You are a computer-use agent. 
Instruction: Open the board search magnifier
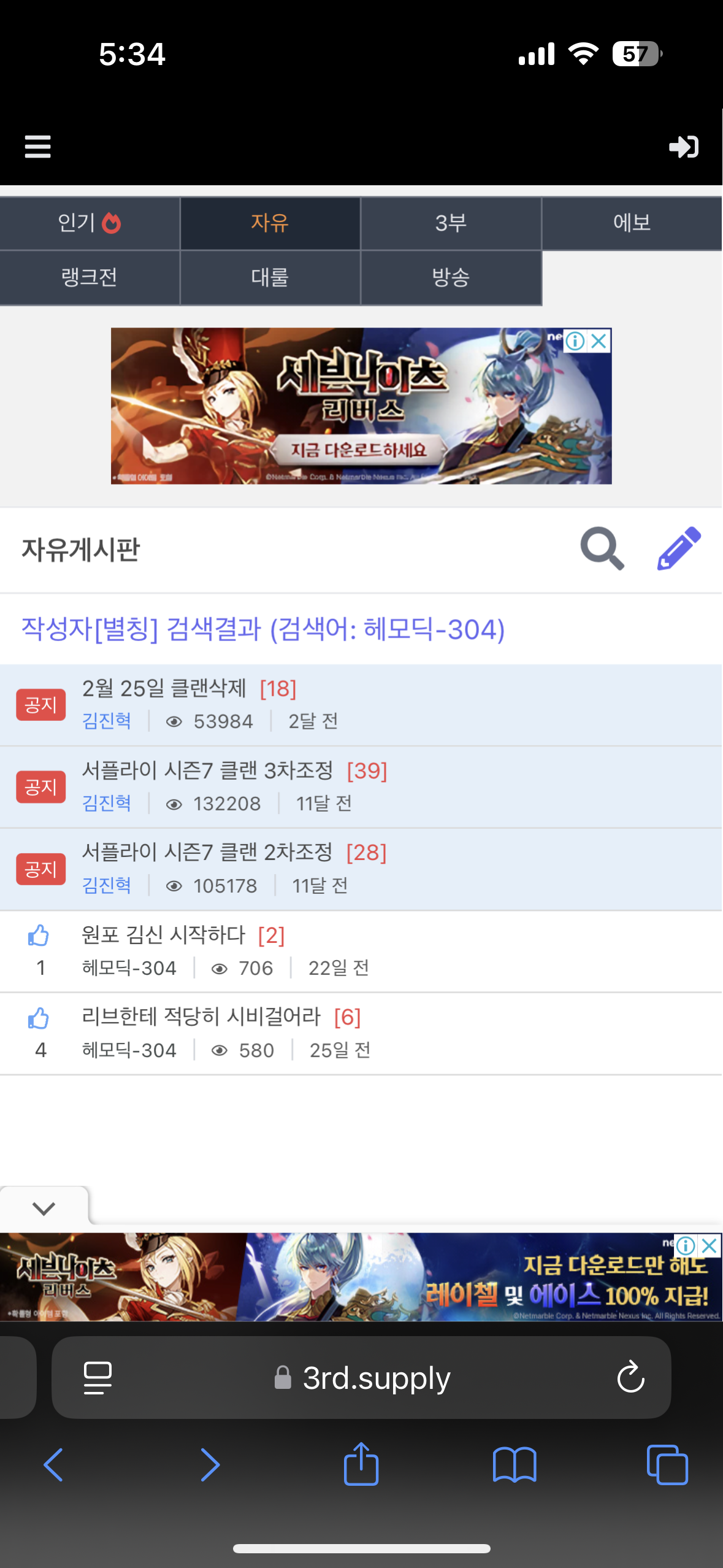[x=602, y=548]
